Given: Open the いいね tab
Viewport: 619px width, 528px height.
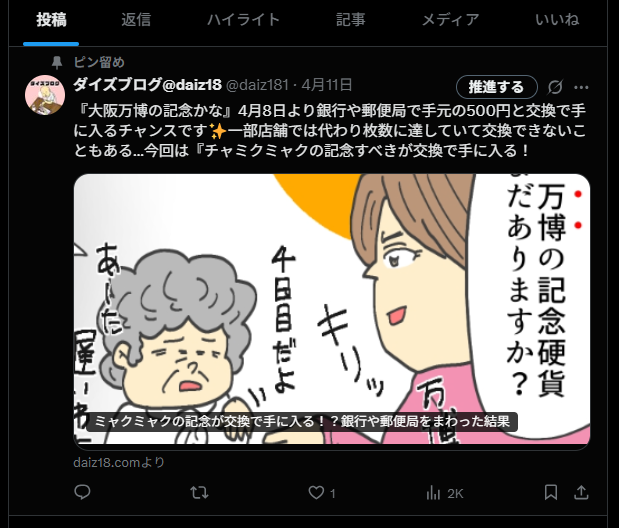Looking at the screenshot, I should [x=557, y=19].
